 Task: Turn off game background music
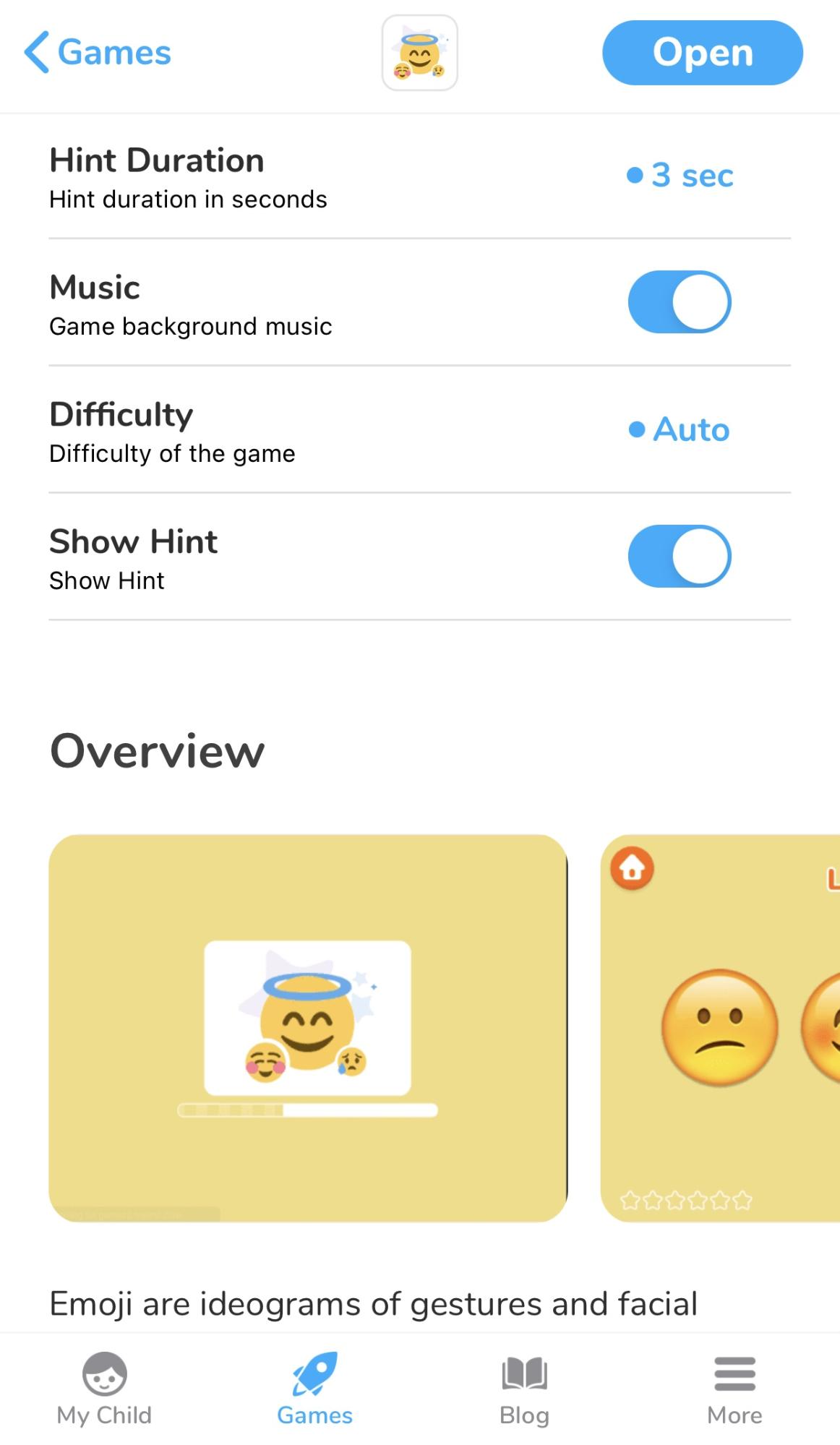(x=679, y=302)
